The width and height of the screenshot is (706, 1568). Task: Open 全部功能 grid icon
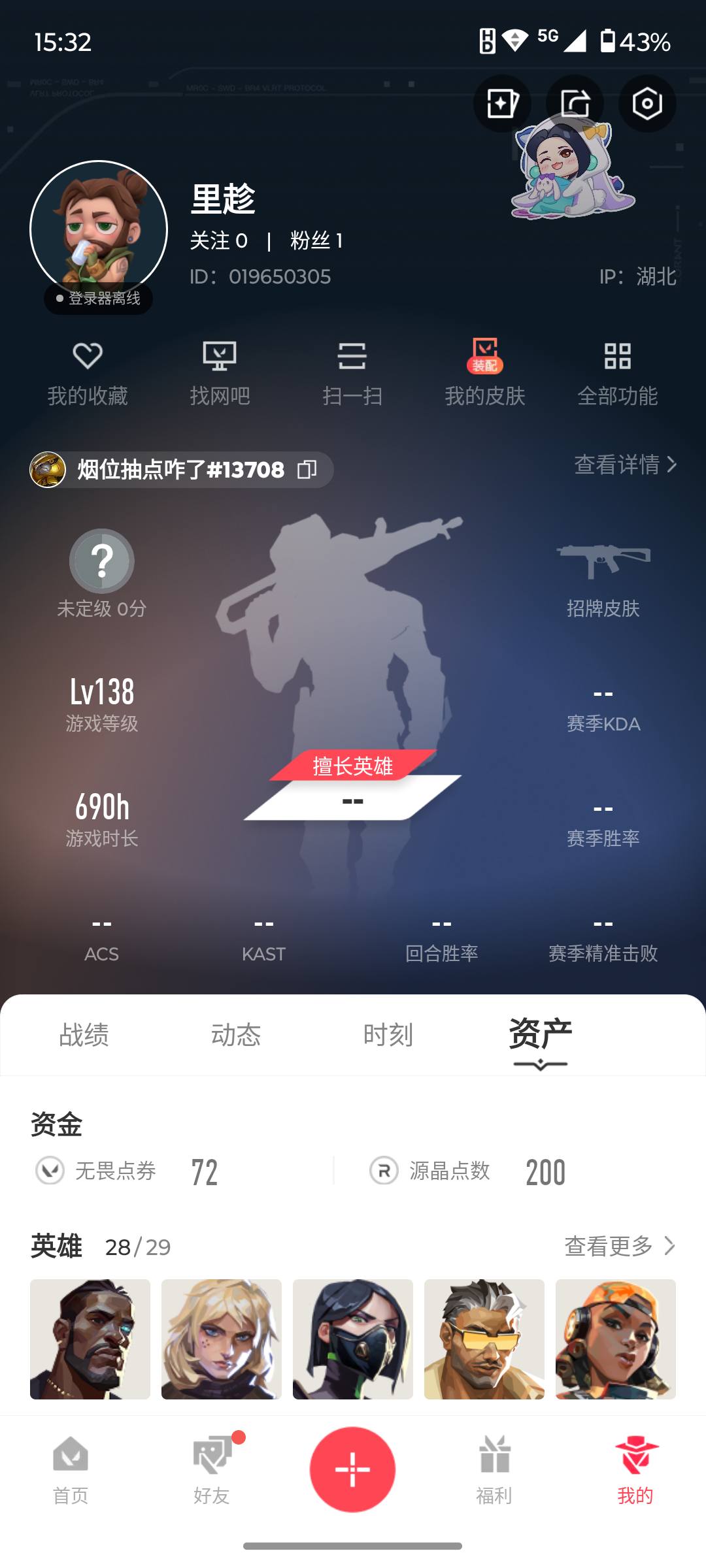[618, 372]
